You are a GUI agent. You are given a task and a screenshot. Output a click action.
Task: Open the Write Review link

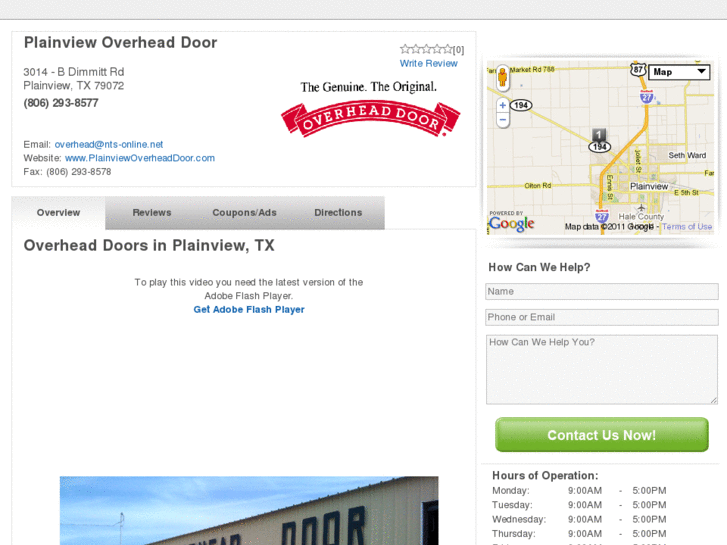tap(428, 63)
